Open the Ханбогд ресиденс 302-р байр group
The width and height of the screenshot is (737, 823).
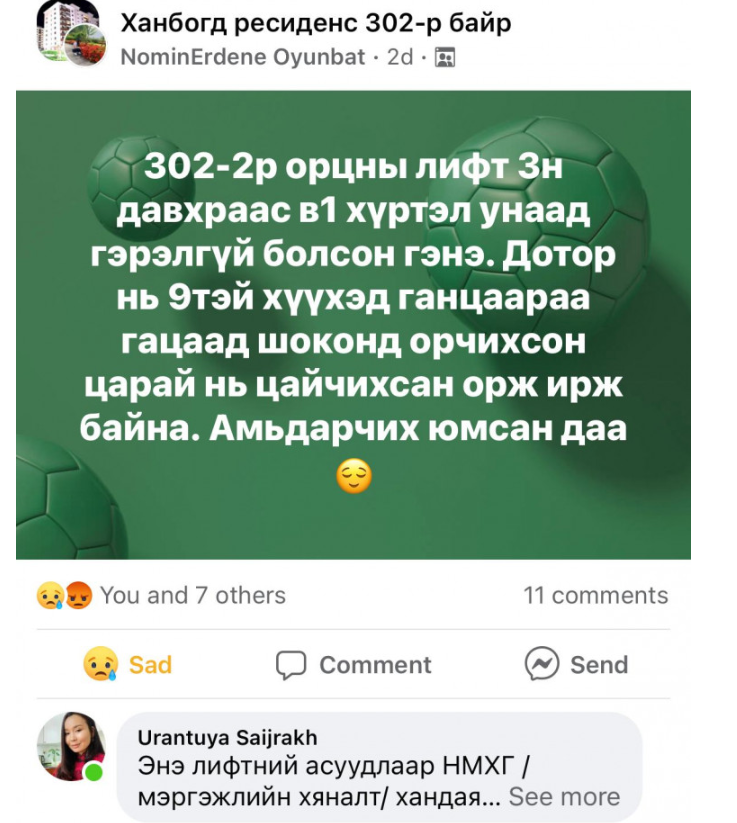click(x=316, y=22)
